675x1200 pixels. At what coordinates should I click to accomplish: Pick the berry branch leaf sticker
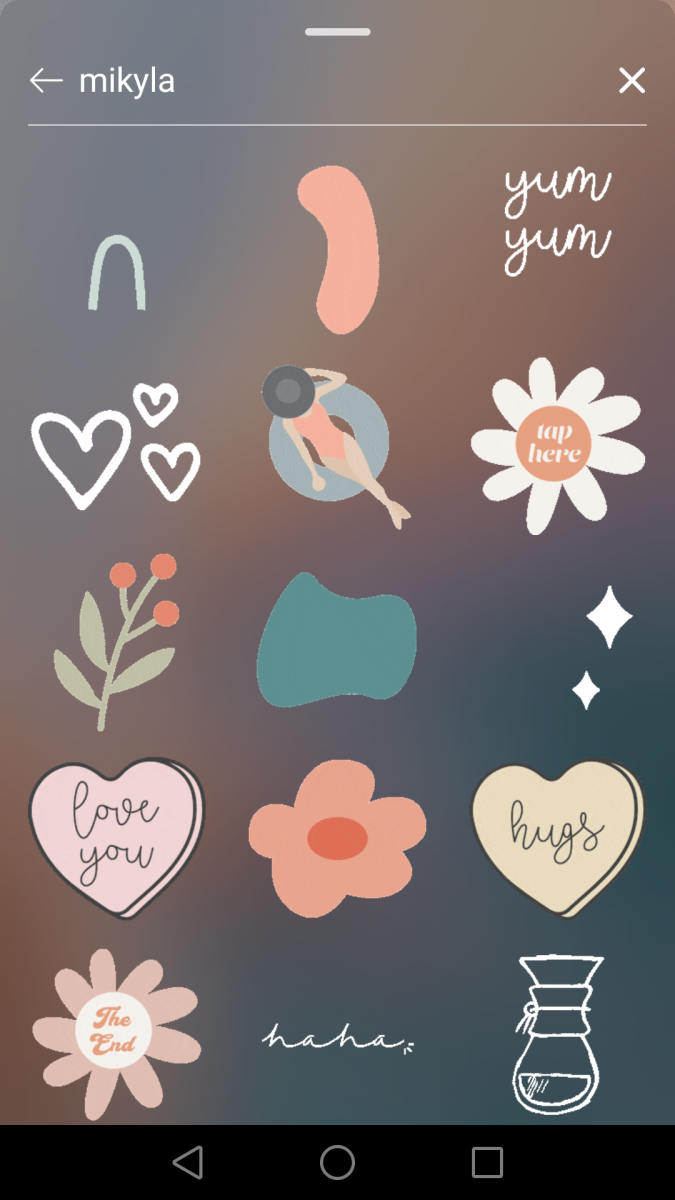[117, 640]
